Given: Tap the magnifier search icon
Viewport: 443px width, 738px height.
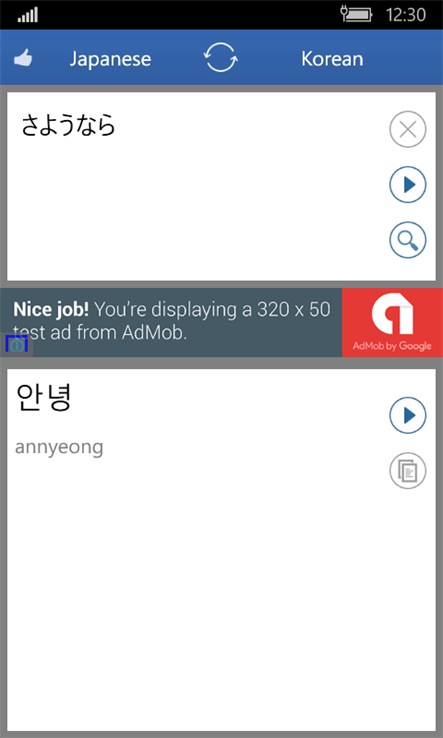Looking at the screenshot, I should coord(408,241).
